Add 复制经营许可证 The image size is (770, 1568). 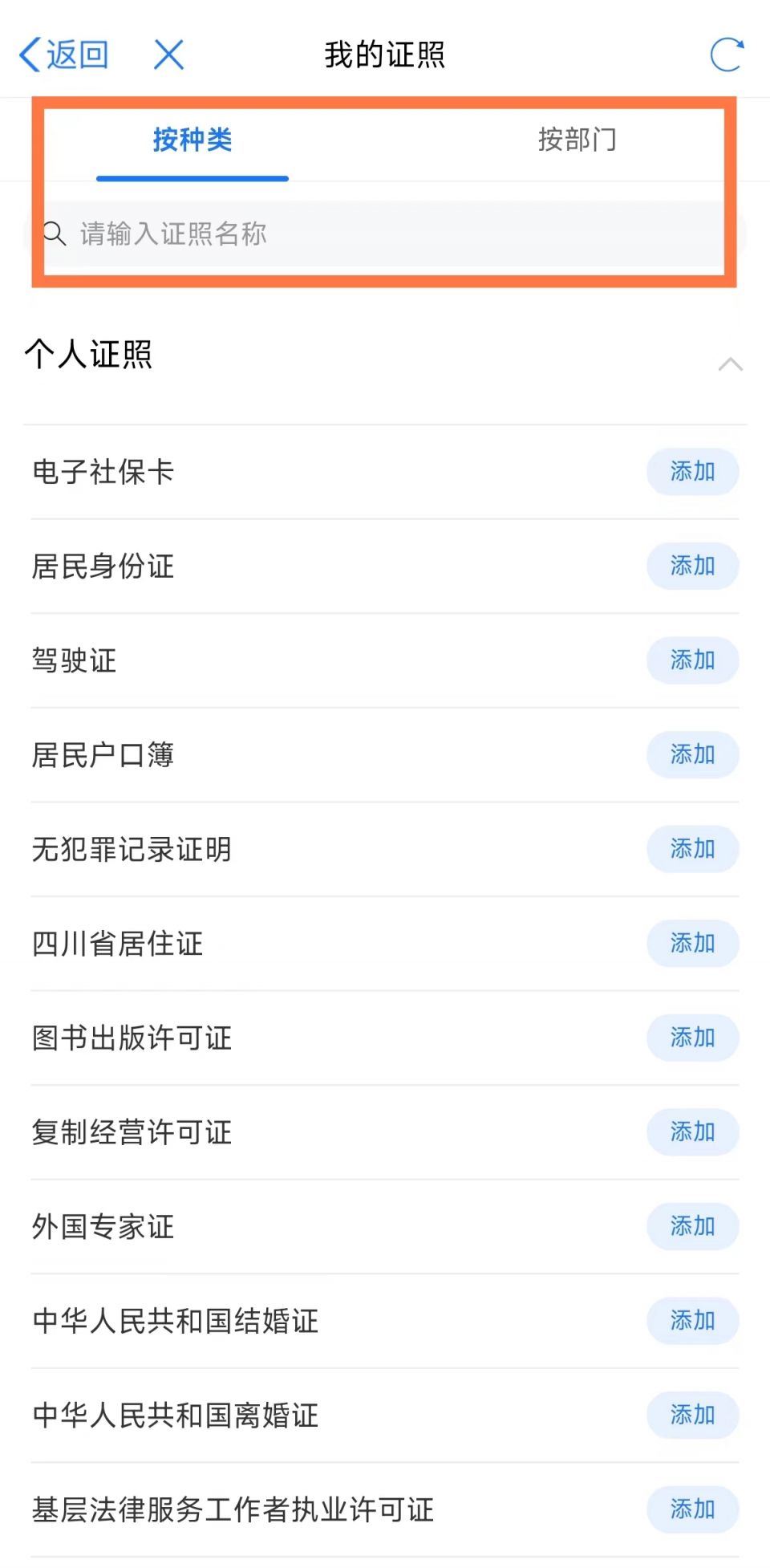pyautogui.click(x=693, y=1132)
